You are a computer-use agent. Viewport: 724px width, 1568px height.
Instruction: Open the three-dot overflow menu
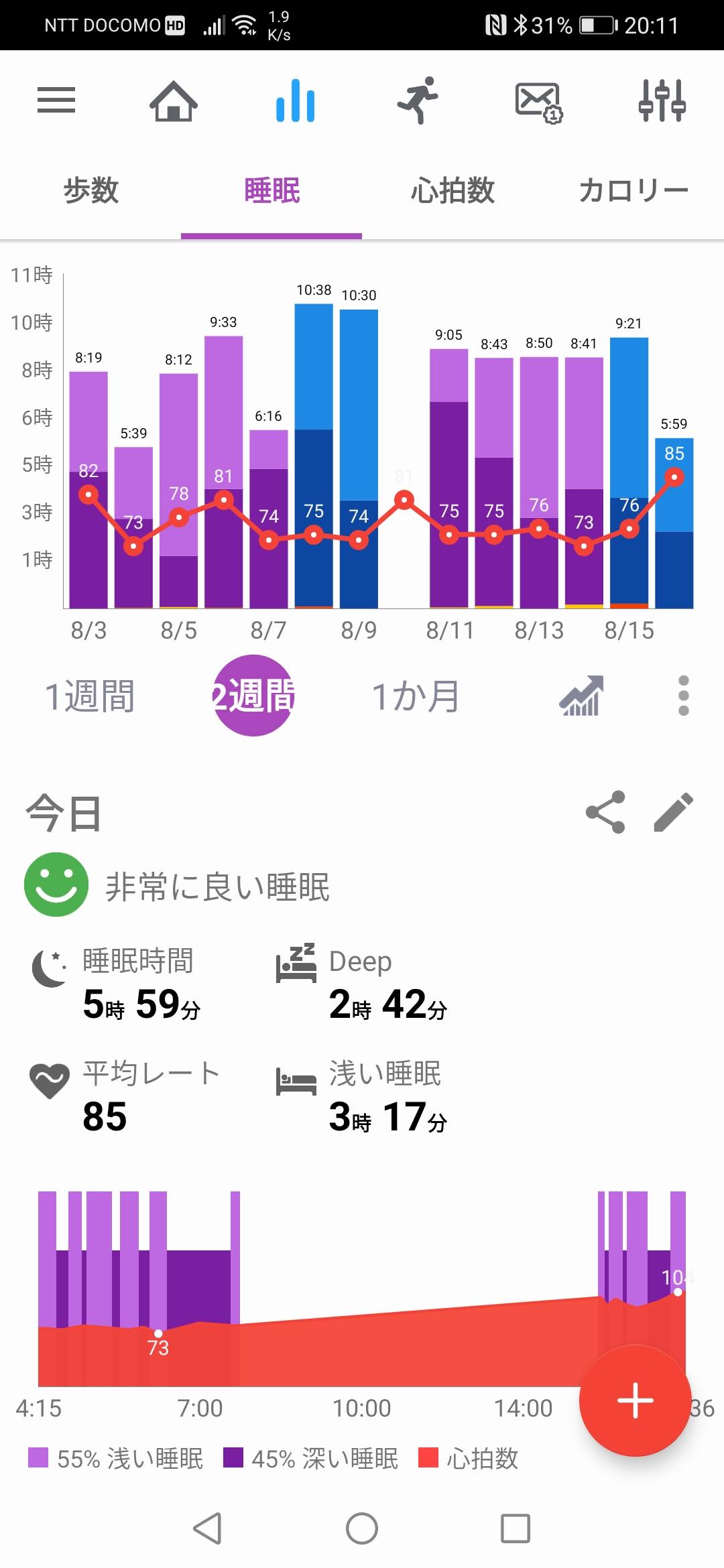pyautogui.click(x=683, y=696)
